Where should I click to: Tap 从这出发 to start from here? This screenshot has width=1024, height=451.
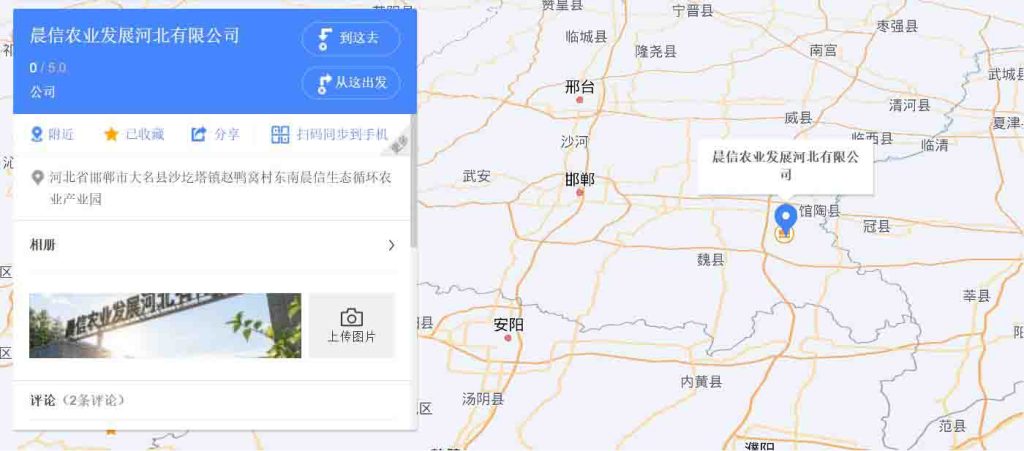point(350,82)
